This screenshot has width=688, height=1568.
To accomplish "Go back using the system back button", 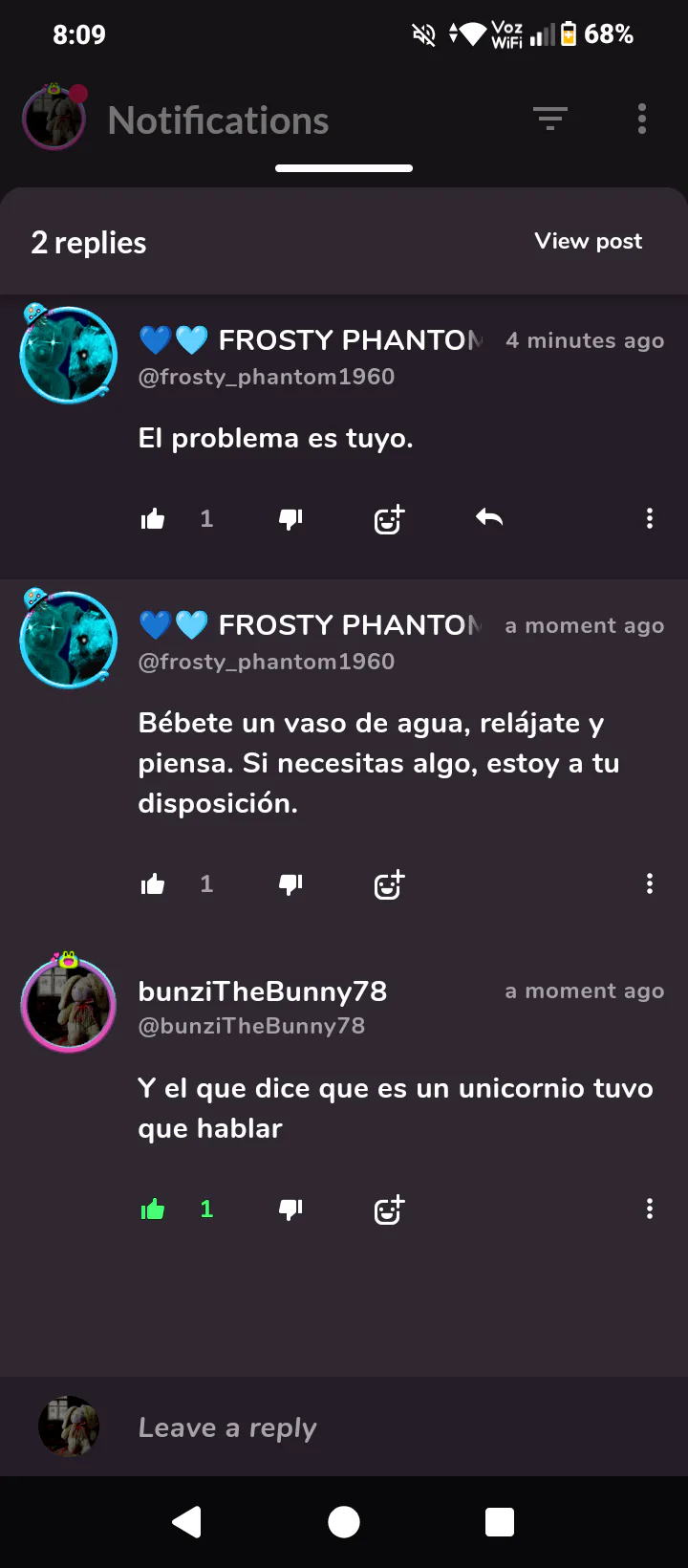I will [187, 1521].
